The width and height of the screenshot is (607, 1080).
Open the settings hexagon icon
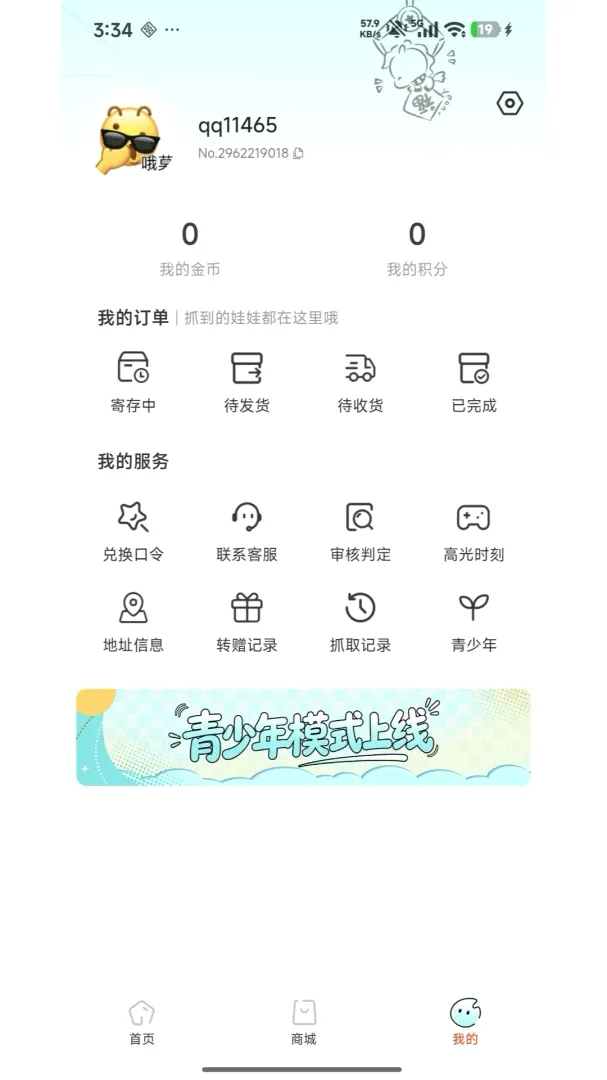click(510, 103)
